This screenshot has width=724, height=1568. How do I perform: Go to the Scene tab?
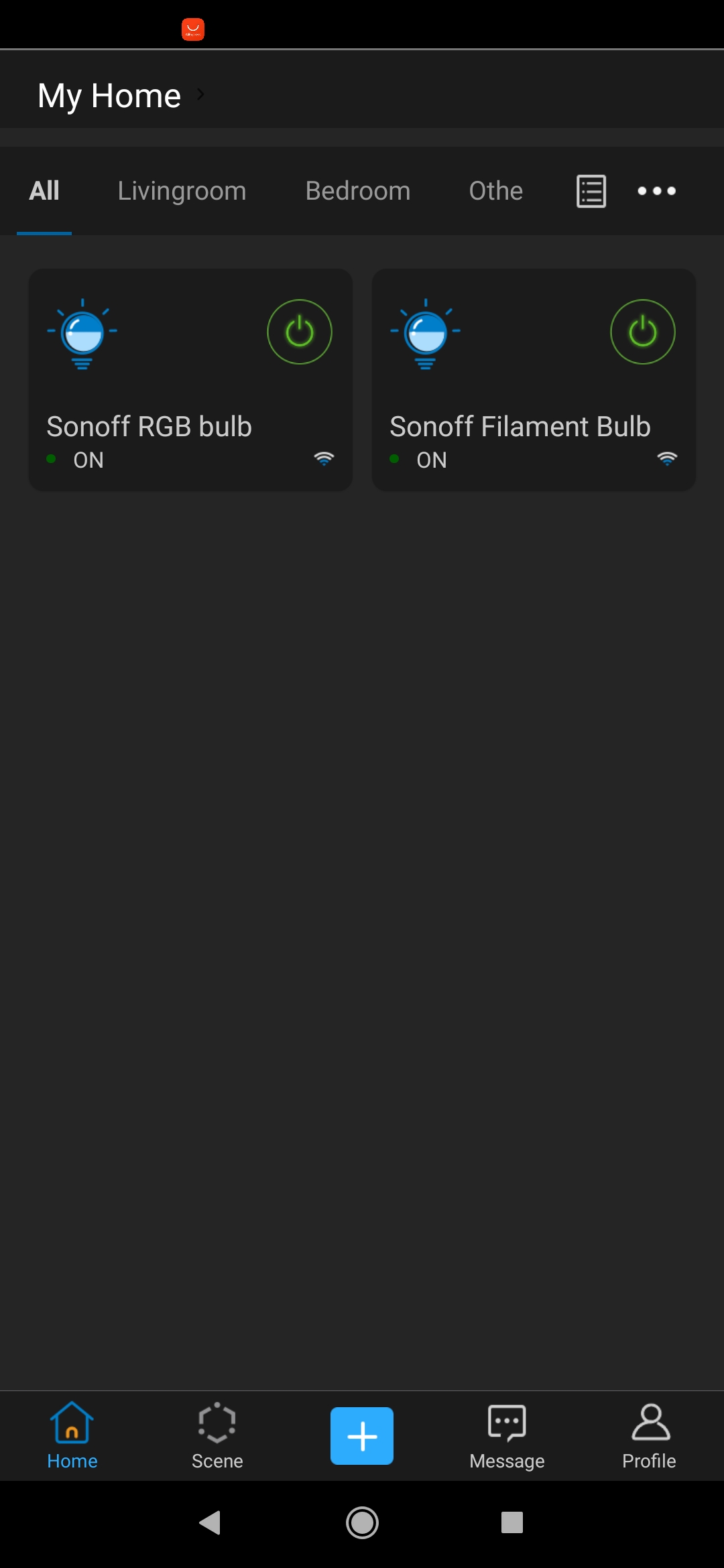(x=217, y=1436)
